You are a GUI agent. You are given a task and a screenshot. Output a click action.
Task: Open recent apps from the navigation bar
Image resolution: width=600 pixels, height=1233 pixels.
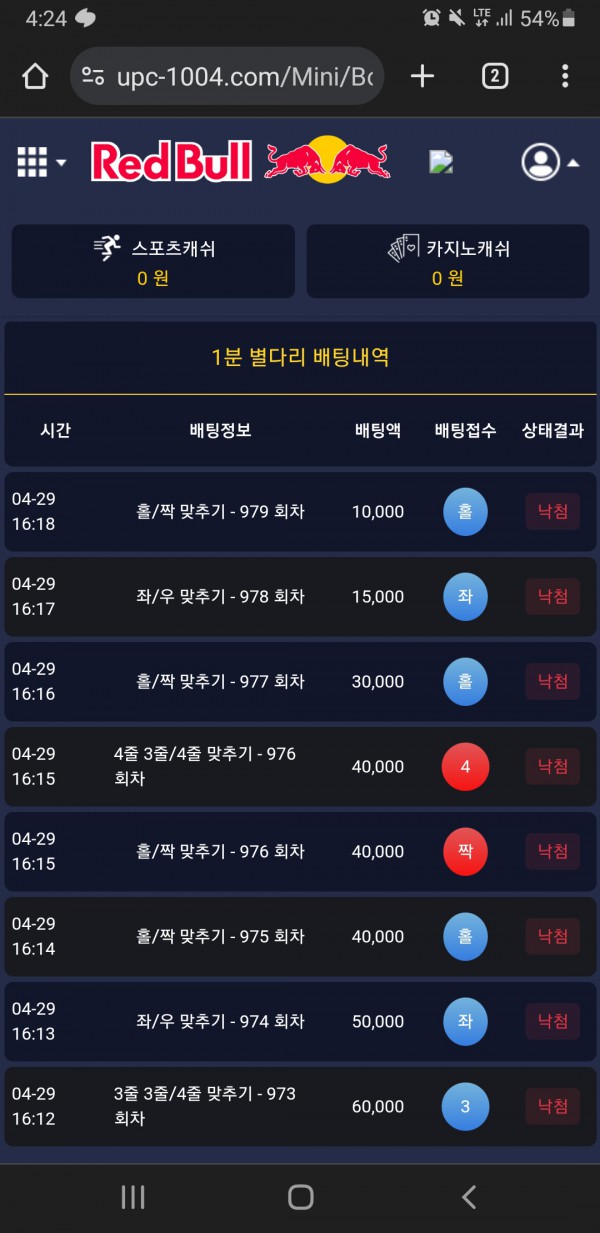[x=133, y=1197]
